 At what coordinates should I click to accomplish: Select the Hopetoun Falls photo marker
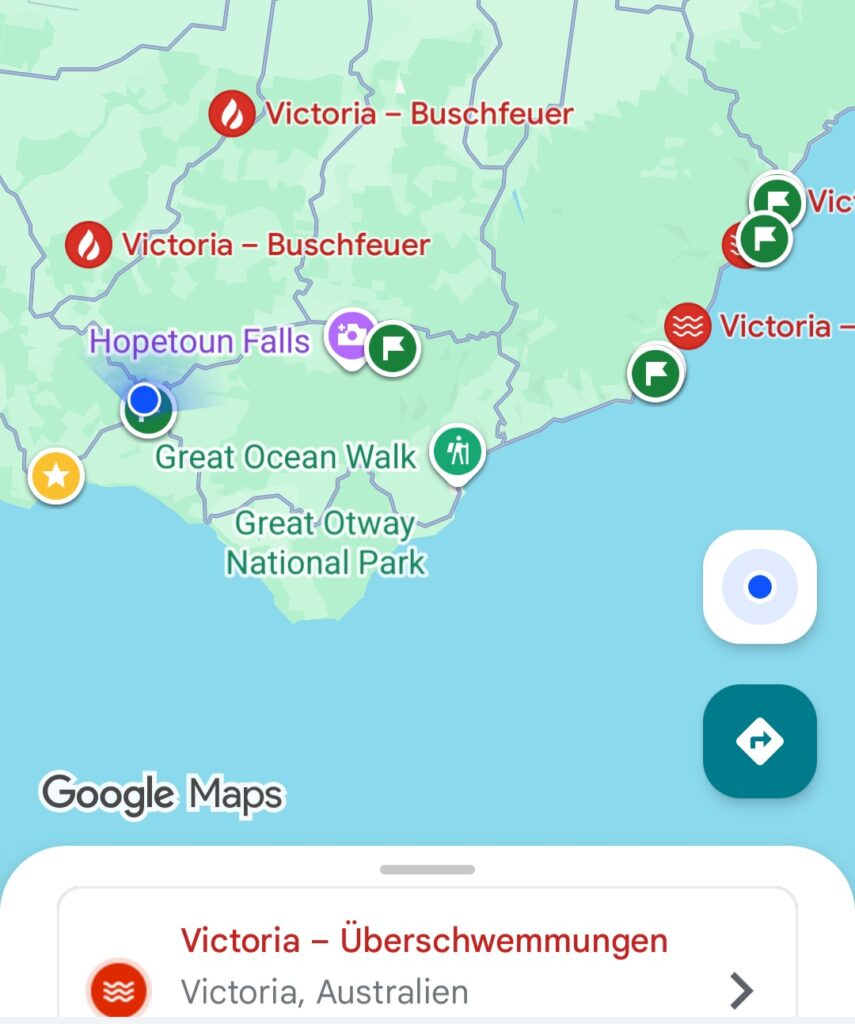[352, 336]
